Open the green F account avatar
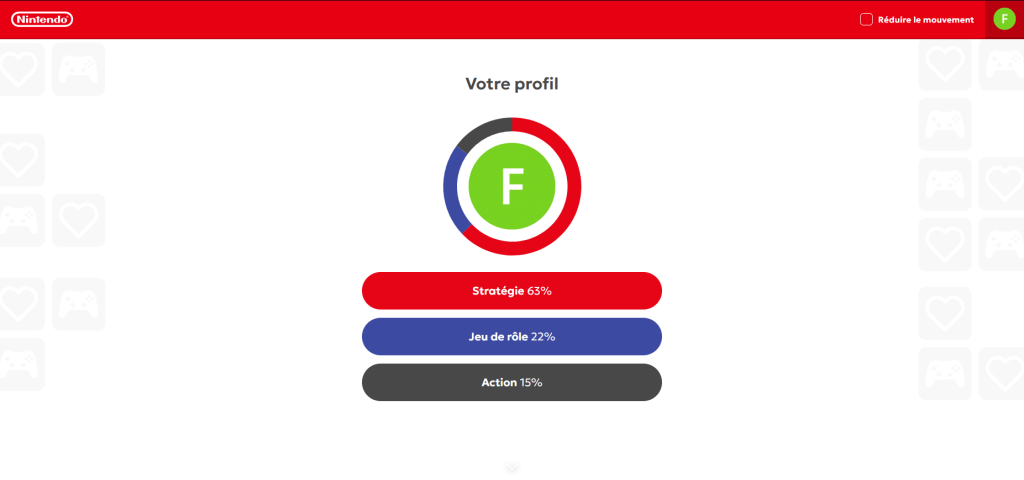 coord(1004,19)
